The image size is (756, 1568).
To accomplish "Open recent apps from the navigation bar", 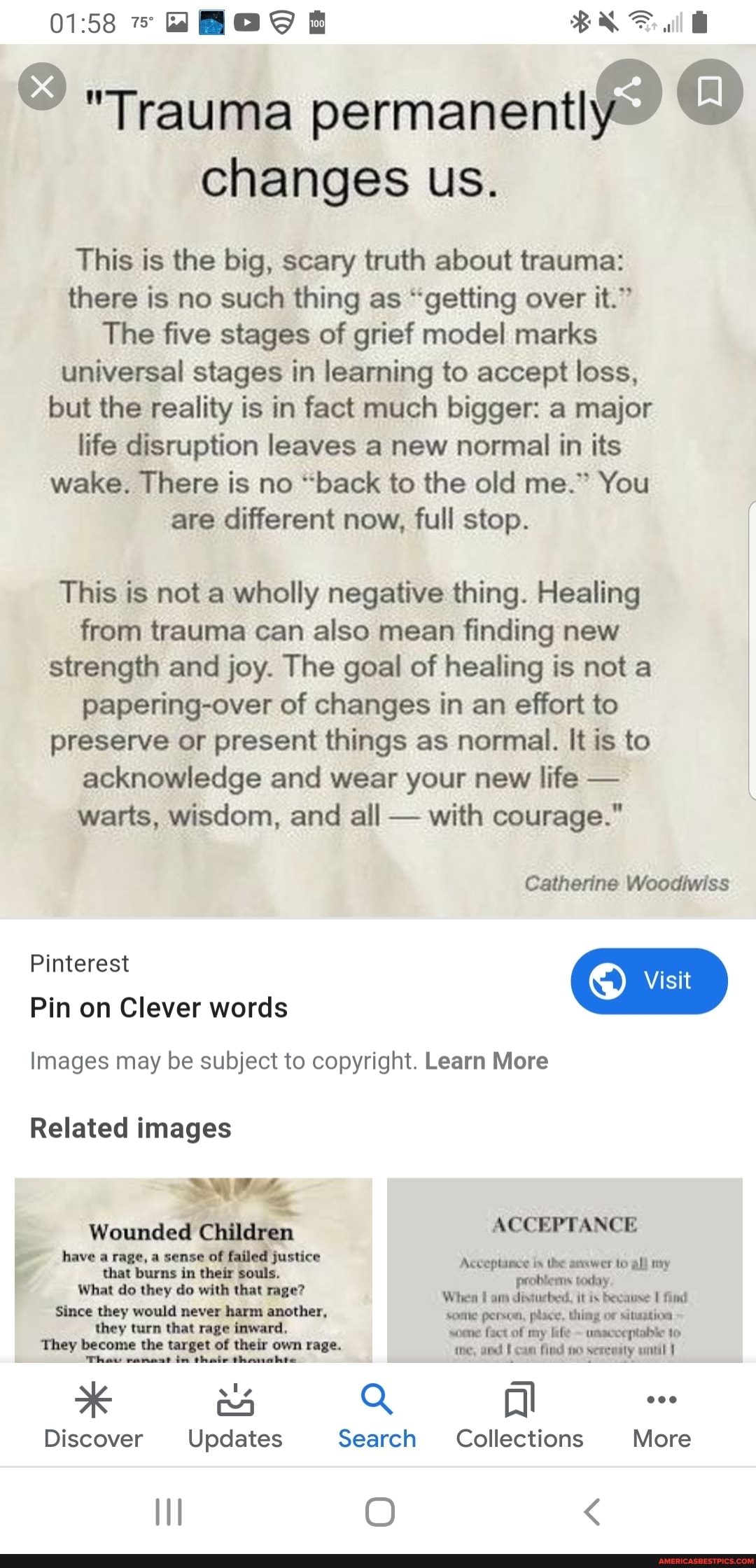I will [168, 1510].
